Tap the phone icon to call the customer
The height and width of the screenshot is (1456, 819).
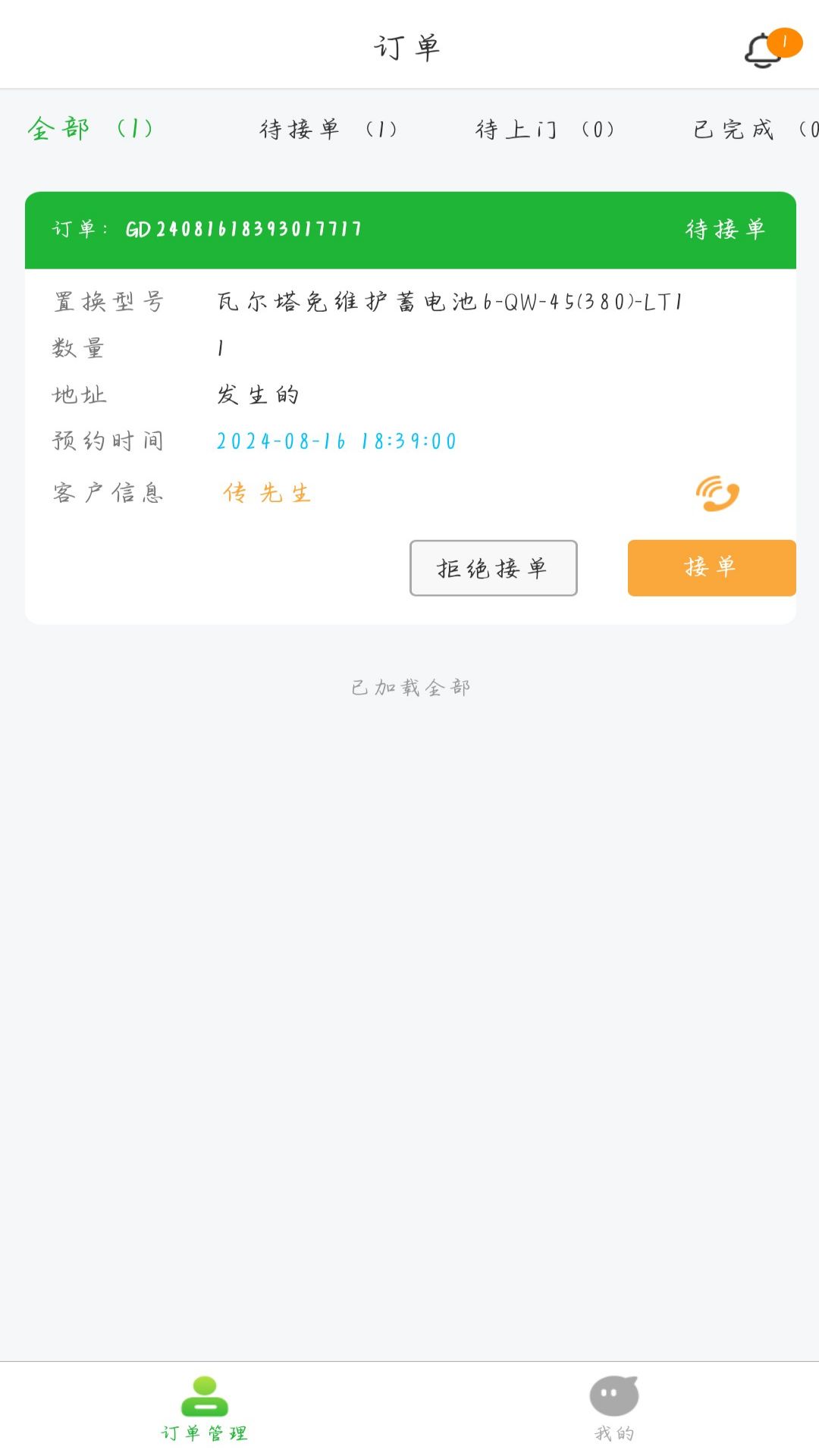[x=716, y=493]
